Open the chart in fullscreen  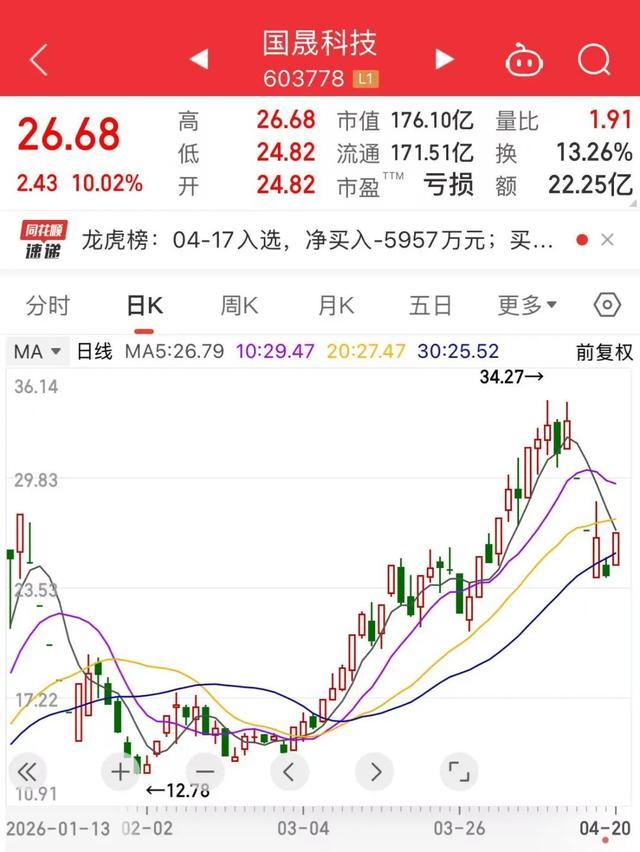tap(459, 771)
